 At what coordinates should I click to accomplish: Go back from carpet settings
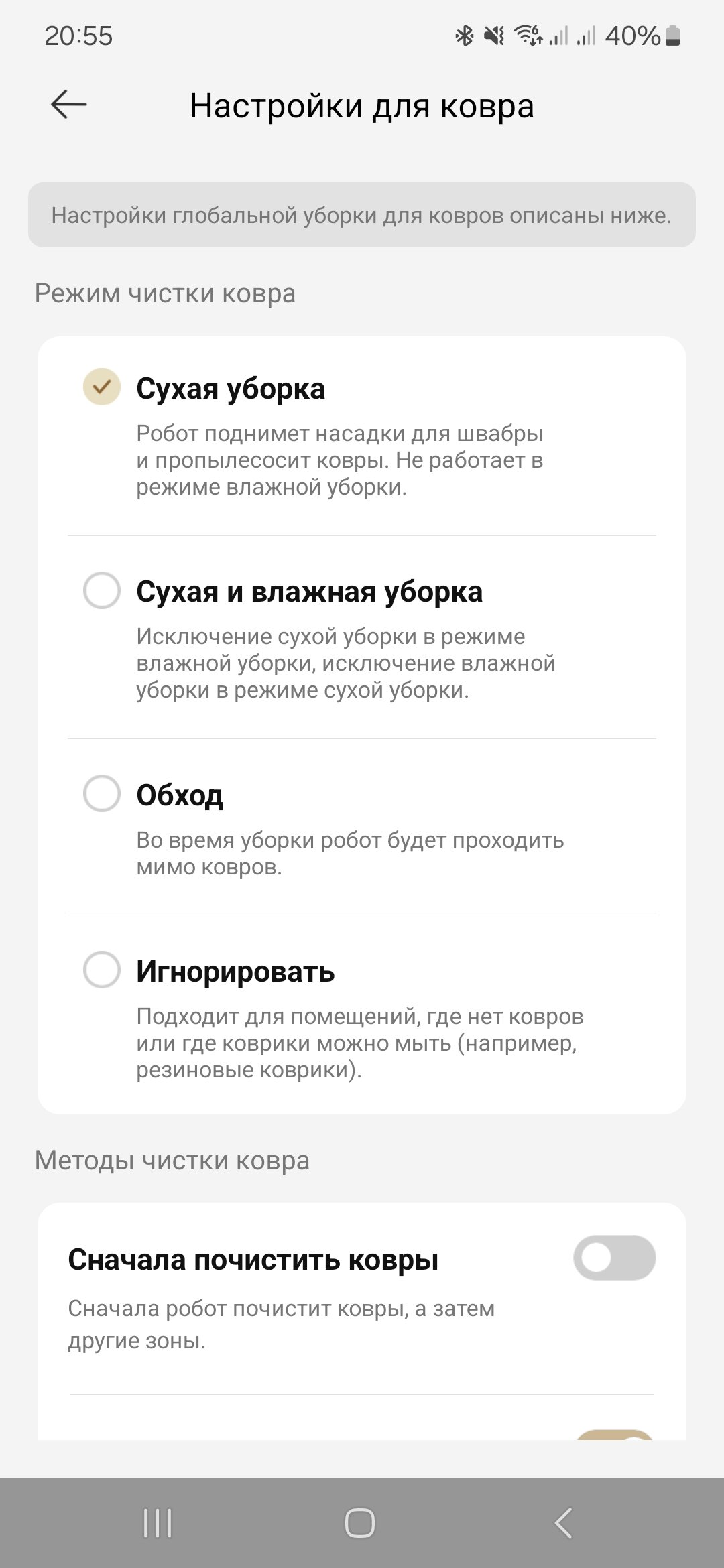[x=68, y=105]
